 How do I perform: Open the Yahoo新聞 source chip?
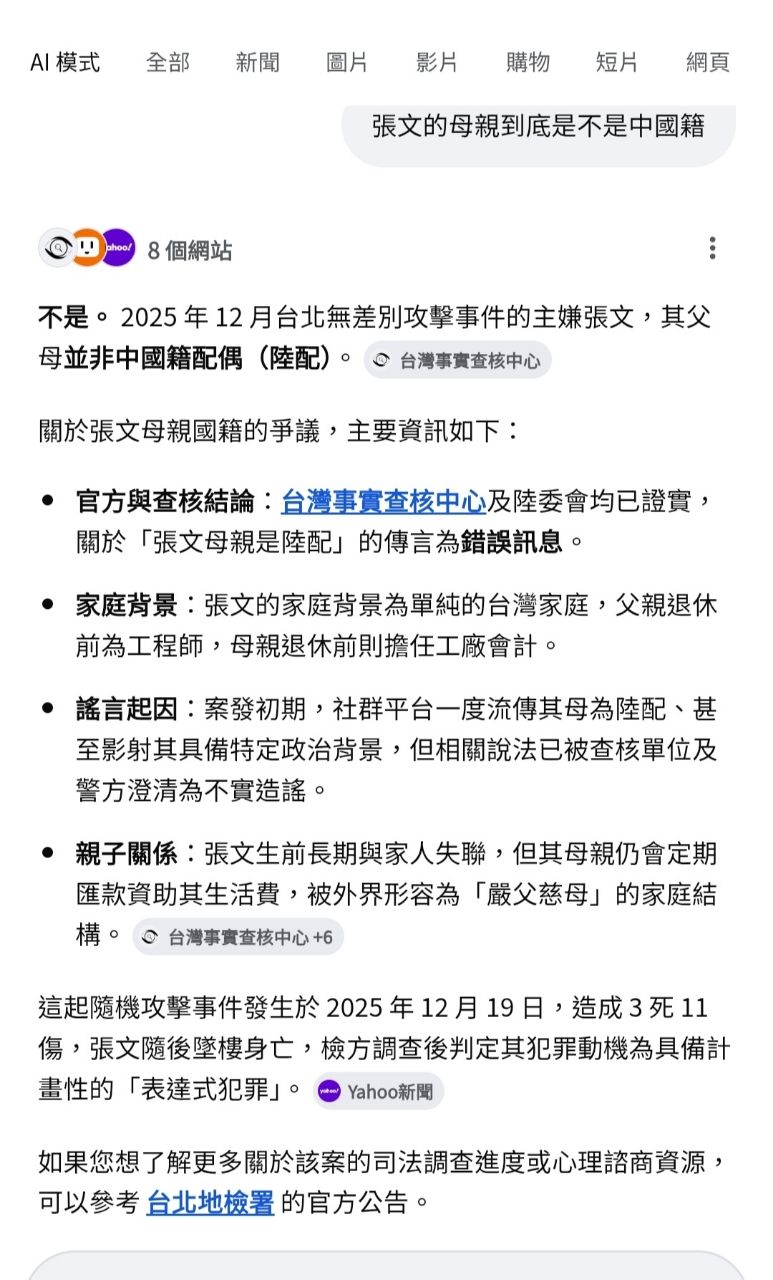(x=378, y=1091)
